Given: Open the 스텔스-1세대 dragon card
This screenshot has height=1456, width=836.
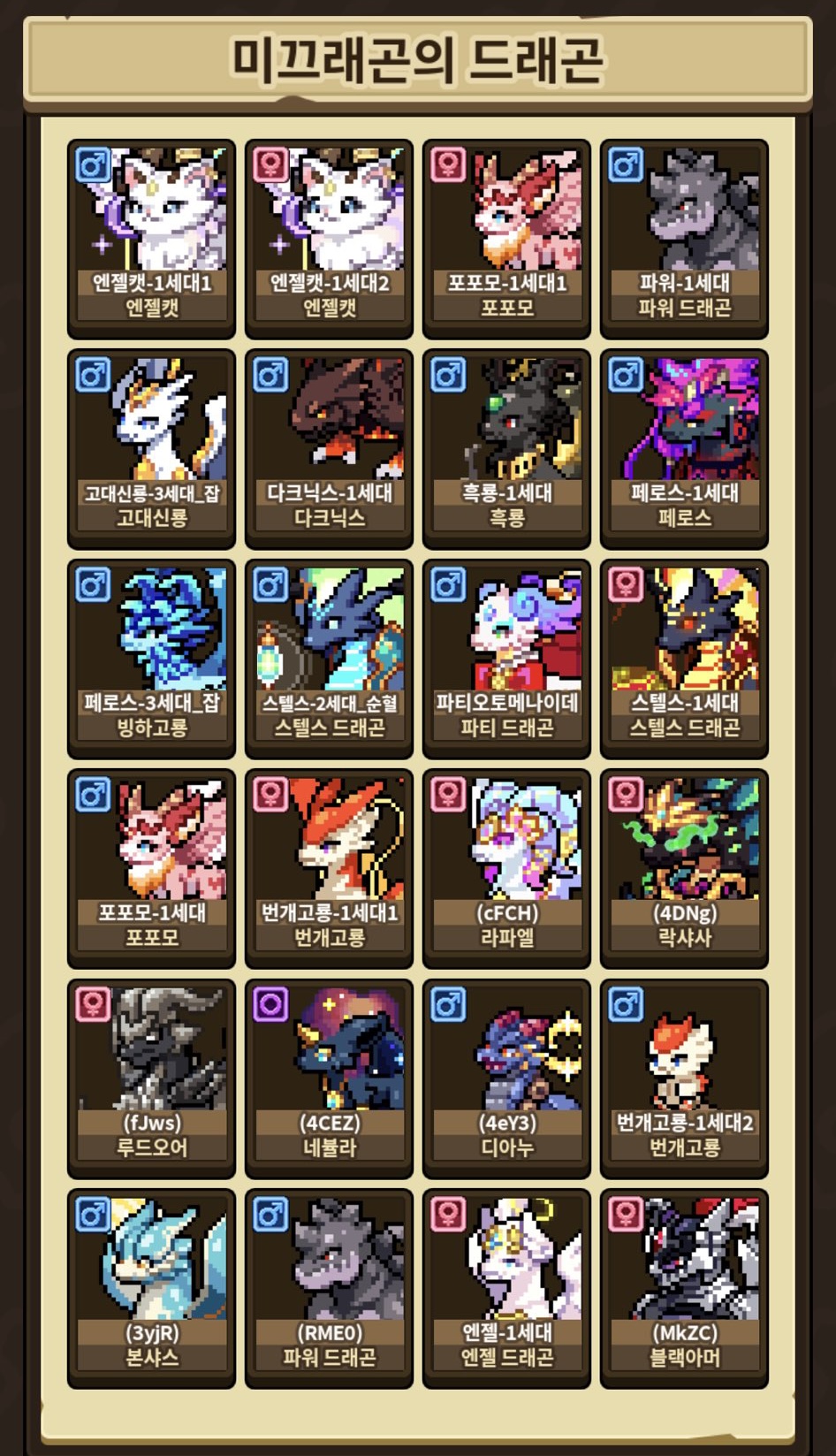Looking at the screenshot, I should tap(684, 659).
